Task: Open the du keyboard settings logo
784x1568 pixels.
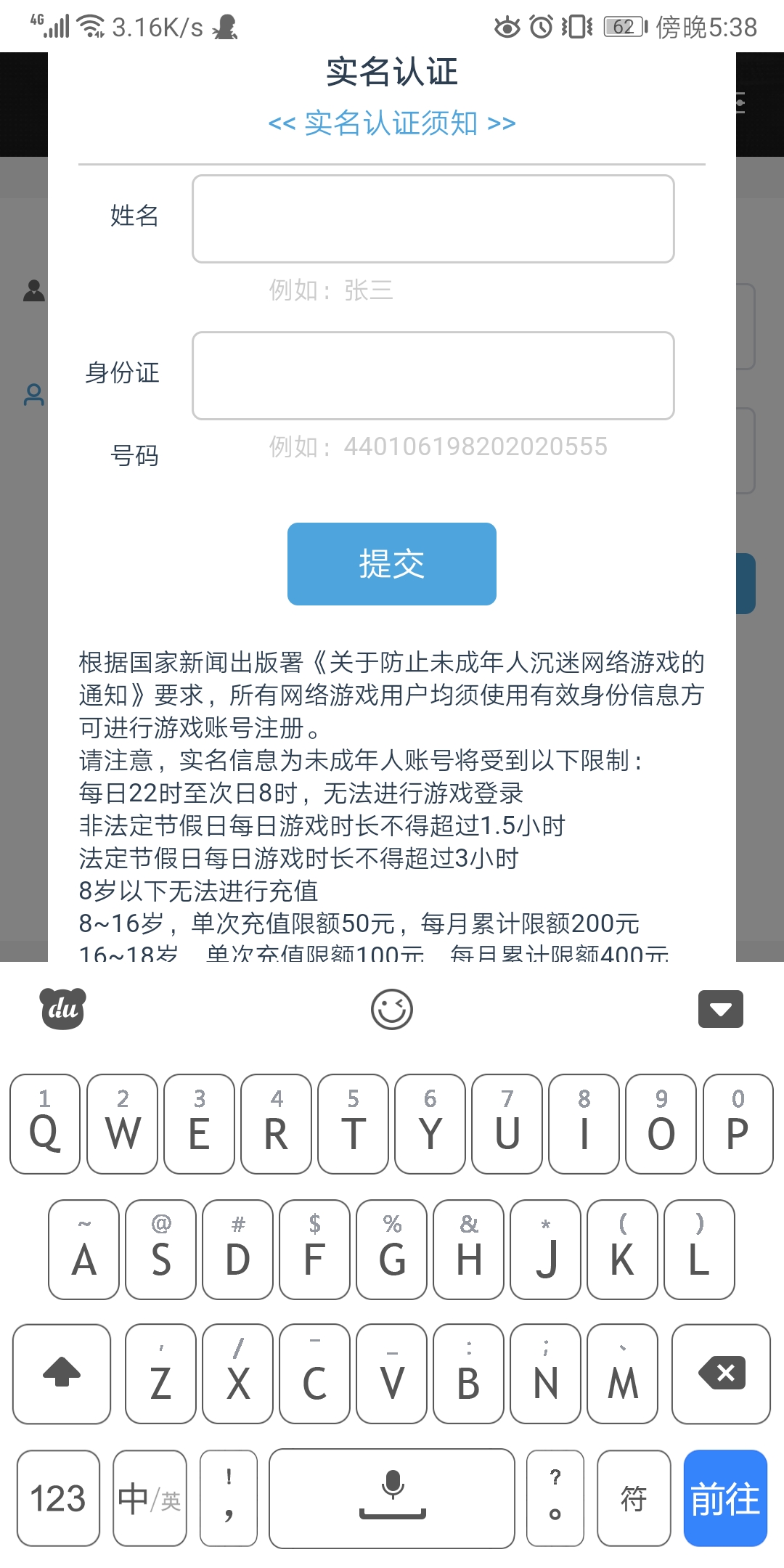Action: 62,1008
